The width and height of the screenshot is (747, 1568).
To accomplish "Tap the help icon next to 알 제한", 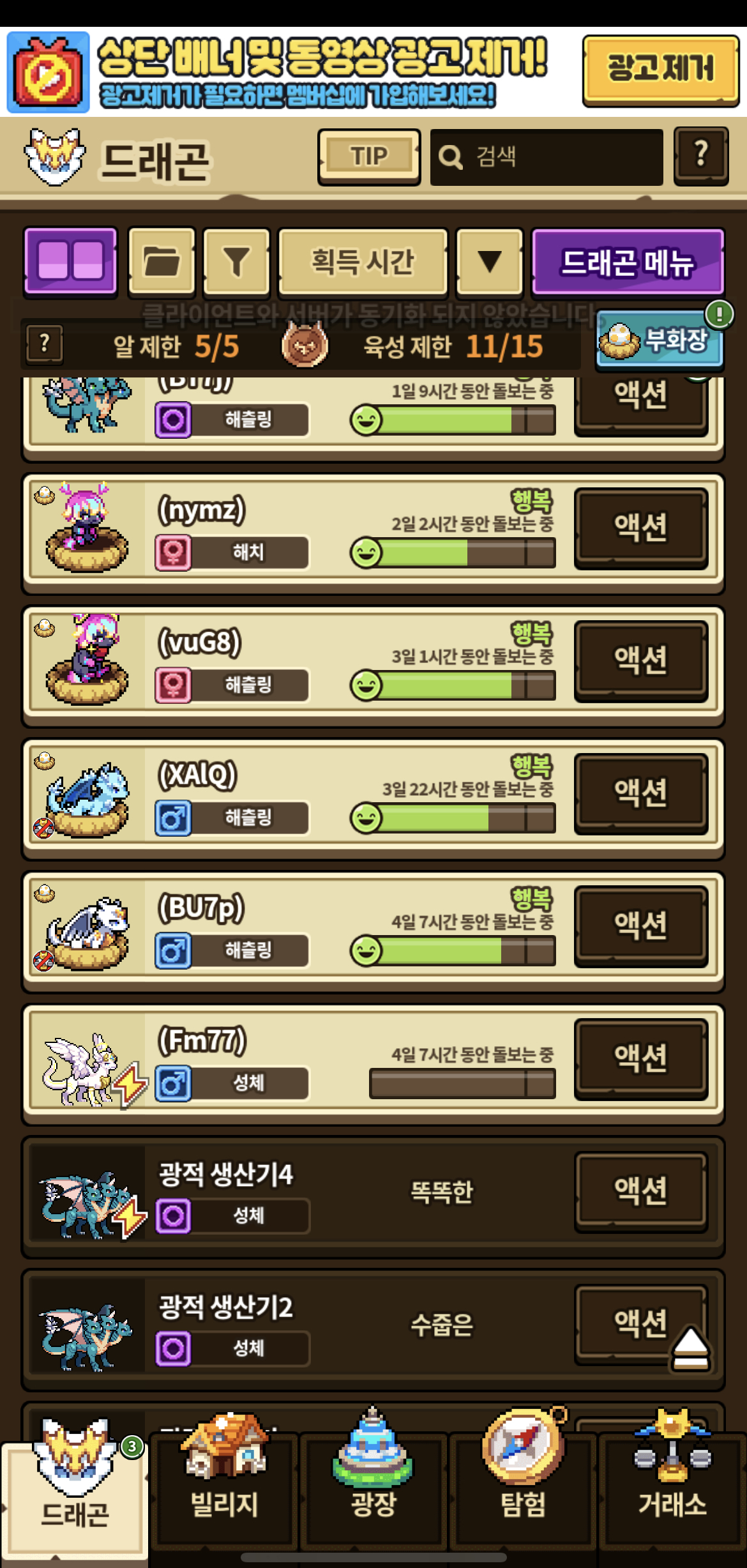I will point(44,345).
